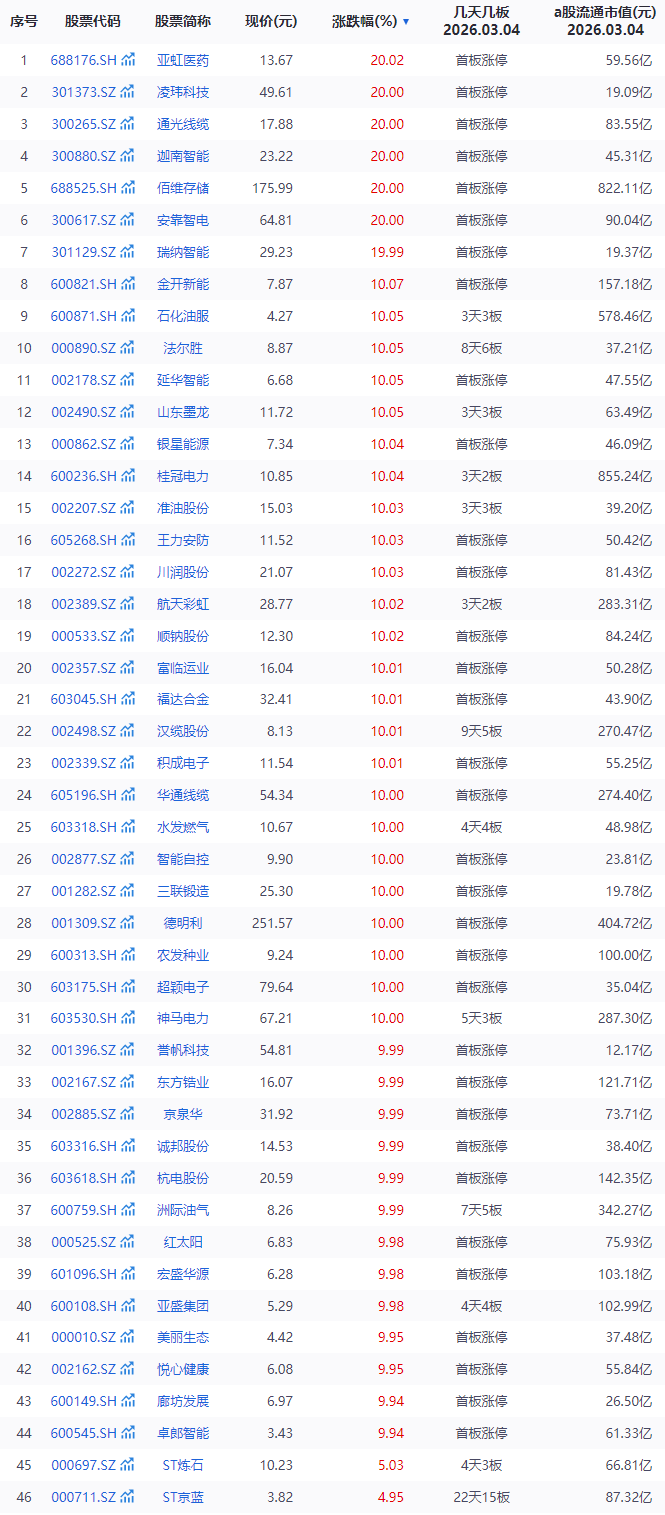This screenshot has width=665, height=1515.
Task: Open the ST炼石 stock name link
Action: pyautogui.click(x=183, y=1465)
